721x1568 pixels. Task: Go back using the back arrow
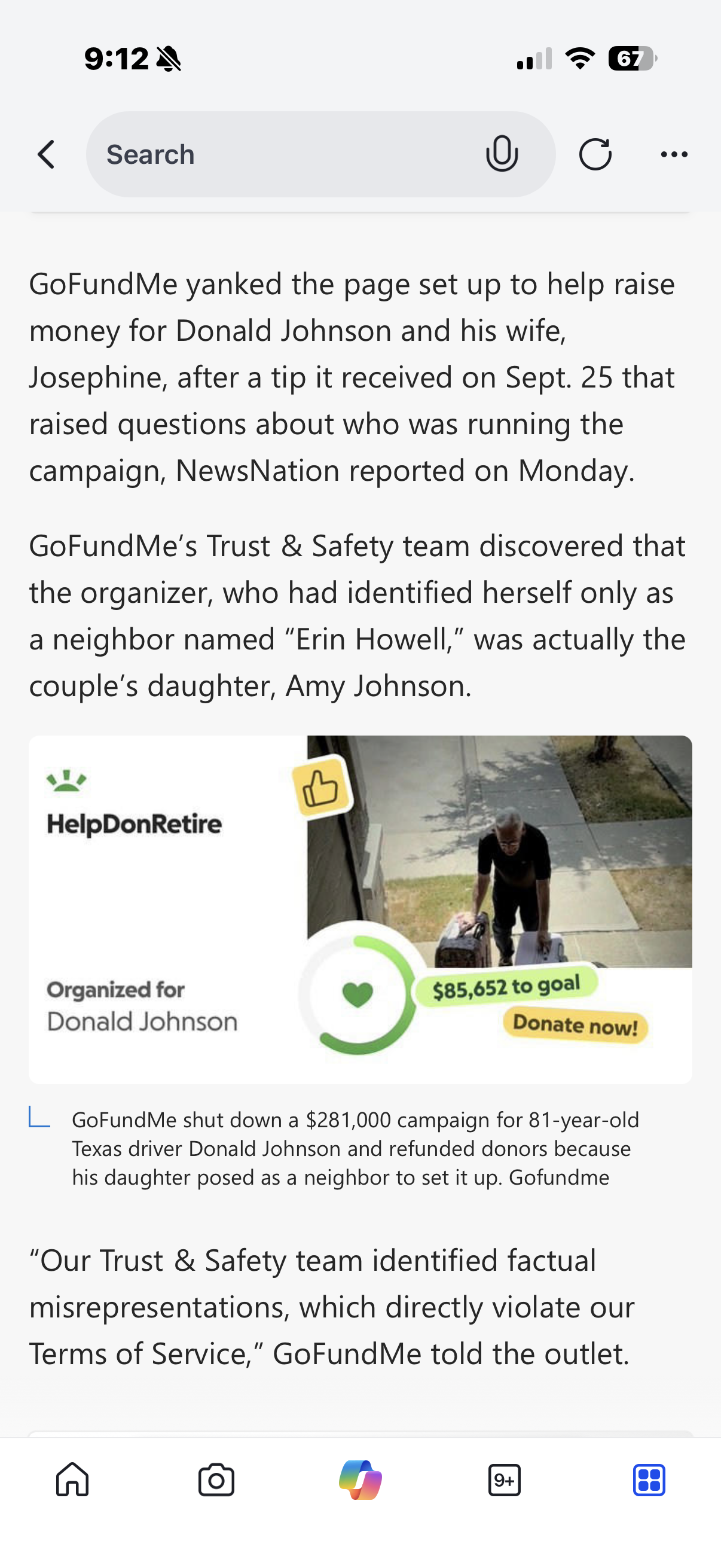pos(46,154)
